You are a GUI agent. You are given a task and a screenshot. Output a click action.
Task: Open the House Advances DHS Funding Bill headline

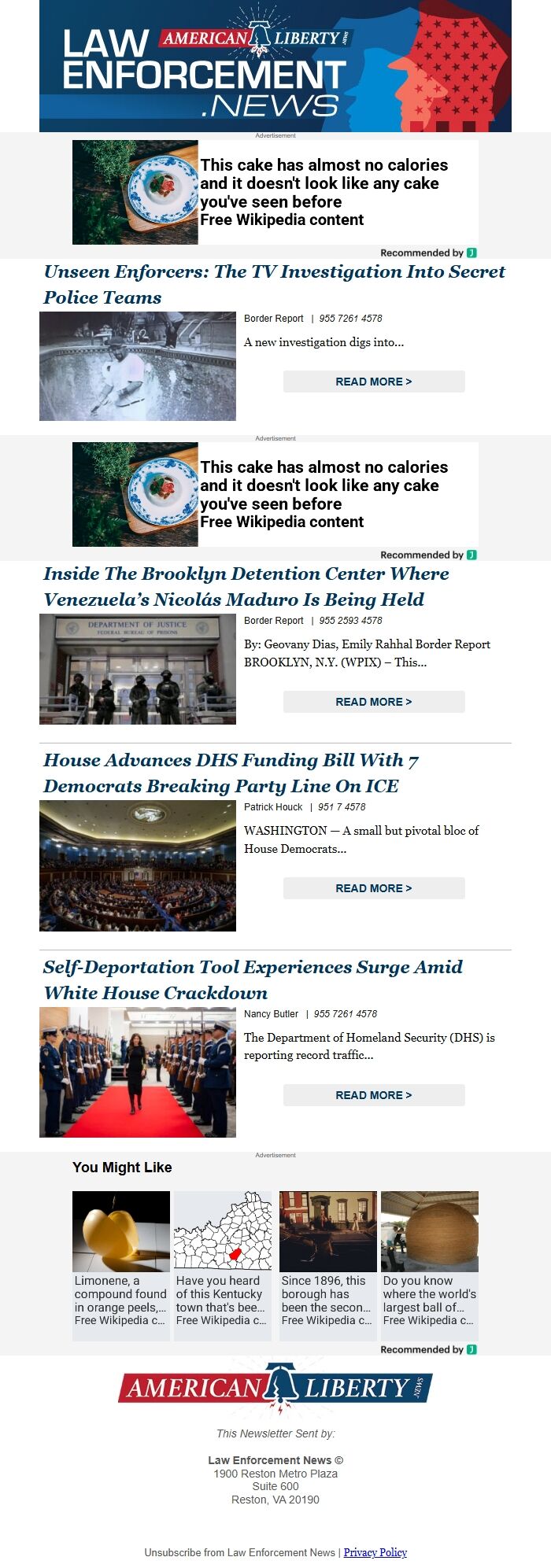(x=231, y=773)
